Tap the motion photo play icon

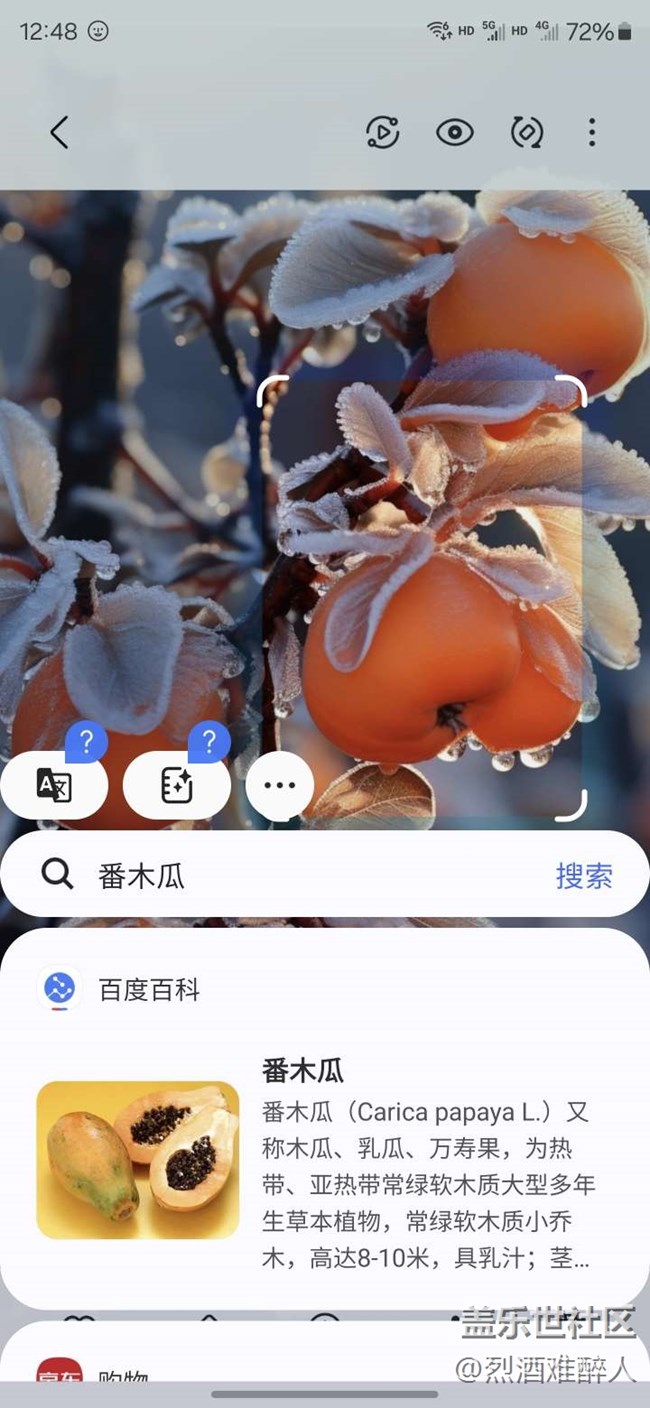[x=382, y=132]
